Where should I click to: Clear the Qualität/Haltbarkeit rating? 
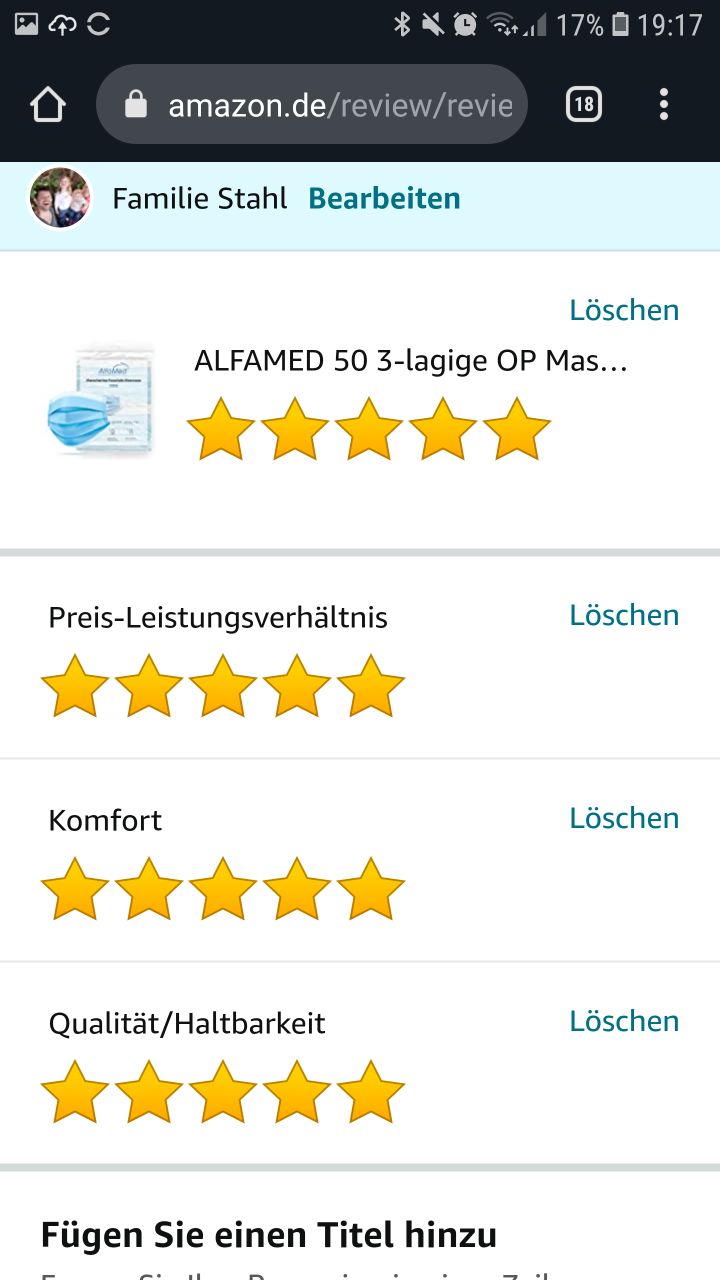coord(624,1021)
